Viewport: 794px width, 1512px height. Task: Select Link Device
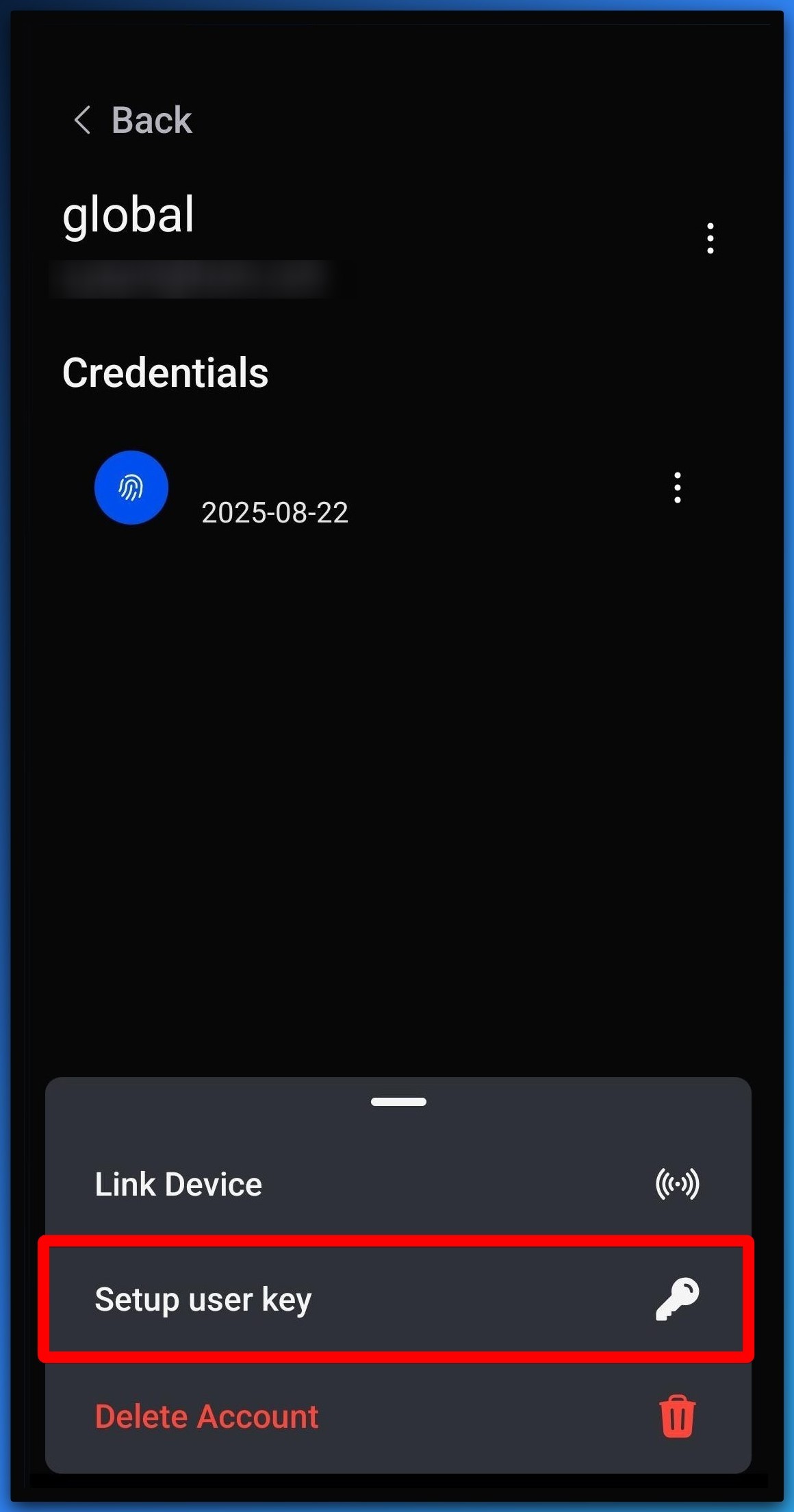(x=398, y=1184)
